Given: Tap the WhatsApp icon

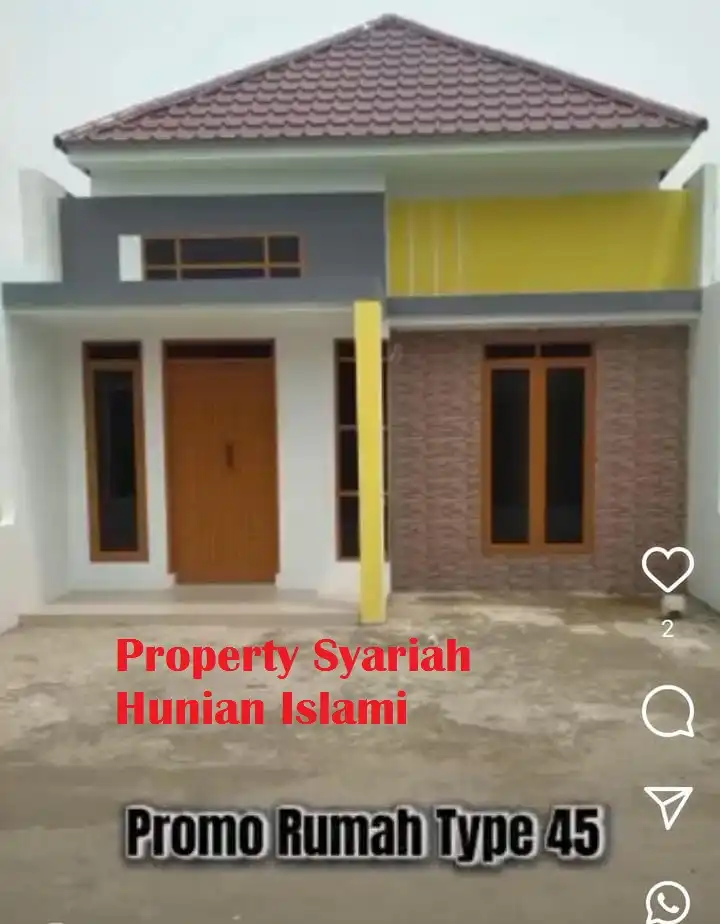Looking at the screenshot, I should (668, 902).
